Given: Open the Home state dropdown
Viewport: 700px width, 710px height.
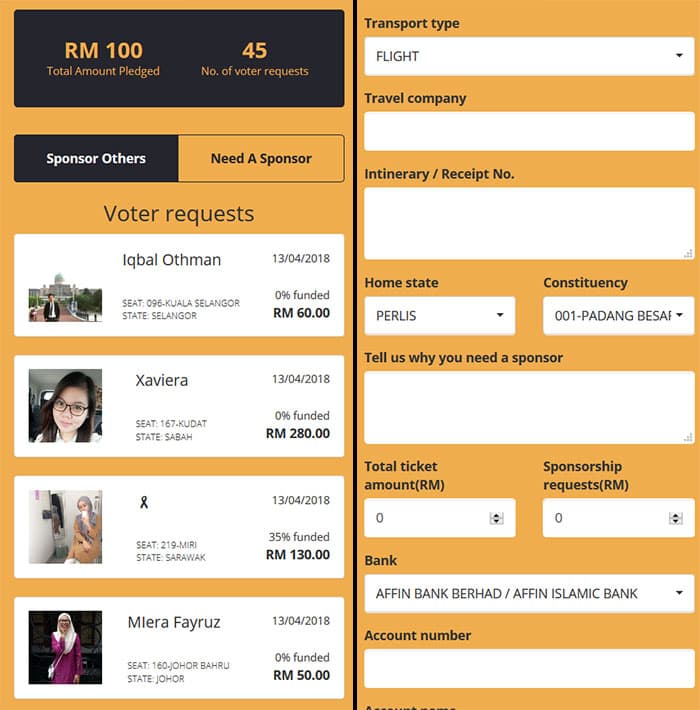Looking at the screenshot, I should pos(440,316).
